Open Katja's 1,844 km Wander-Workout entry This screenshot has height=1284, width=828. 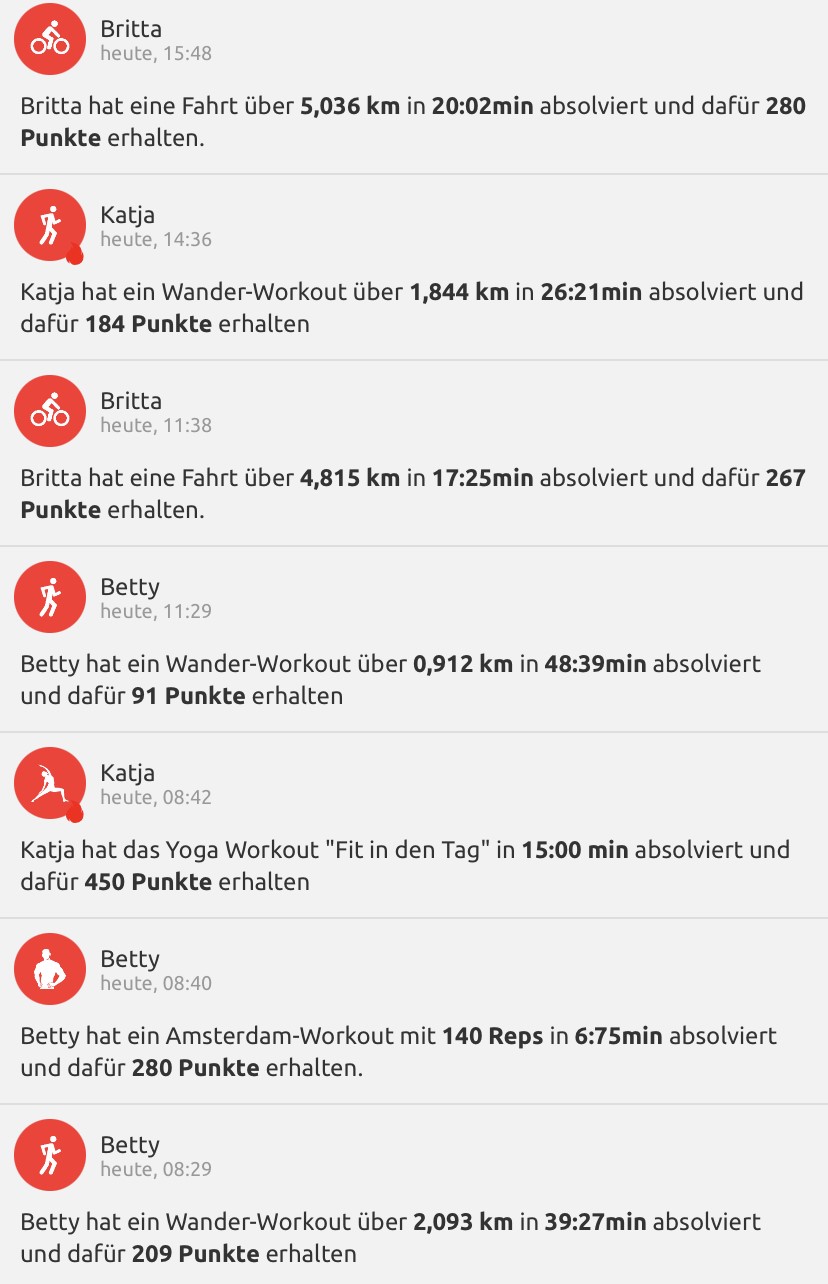413,307
